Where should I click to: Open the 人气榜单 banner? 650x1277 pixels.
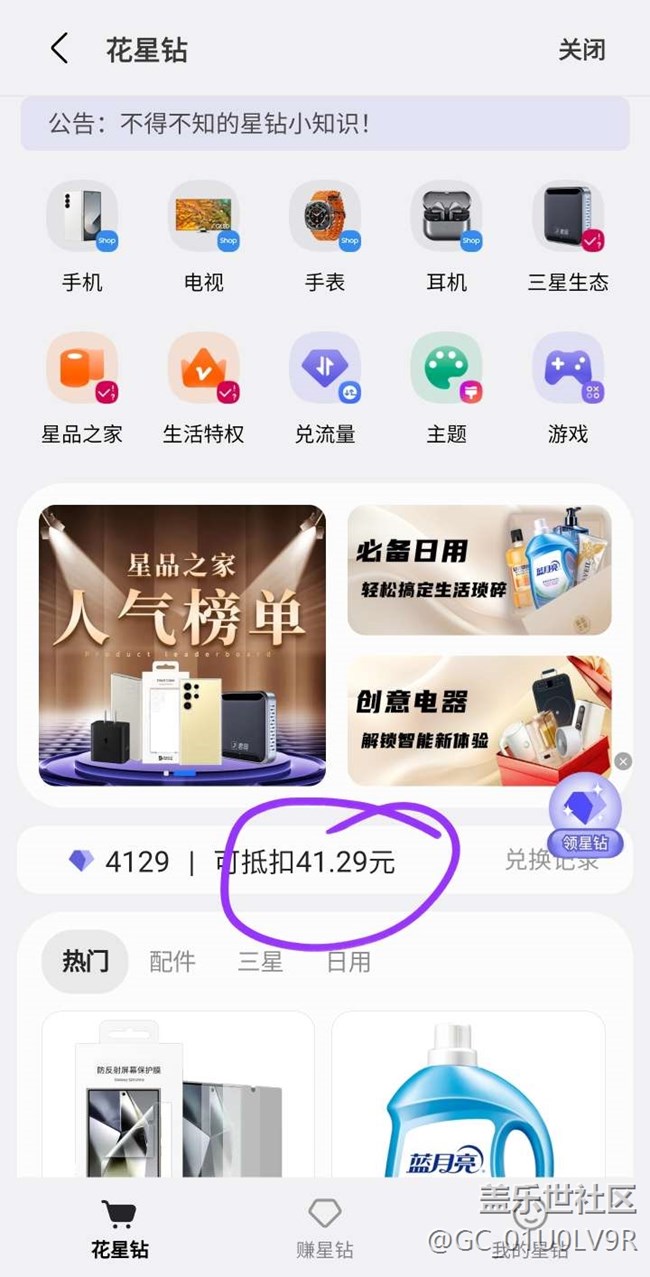[x=182, y=645]
